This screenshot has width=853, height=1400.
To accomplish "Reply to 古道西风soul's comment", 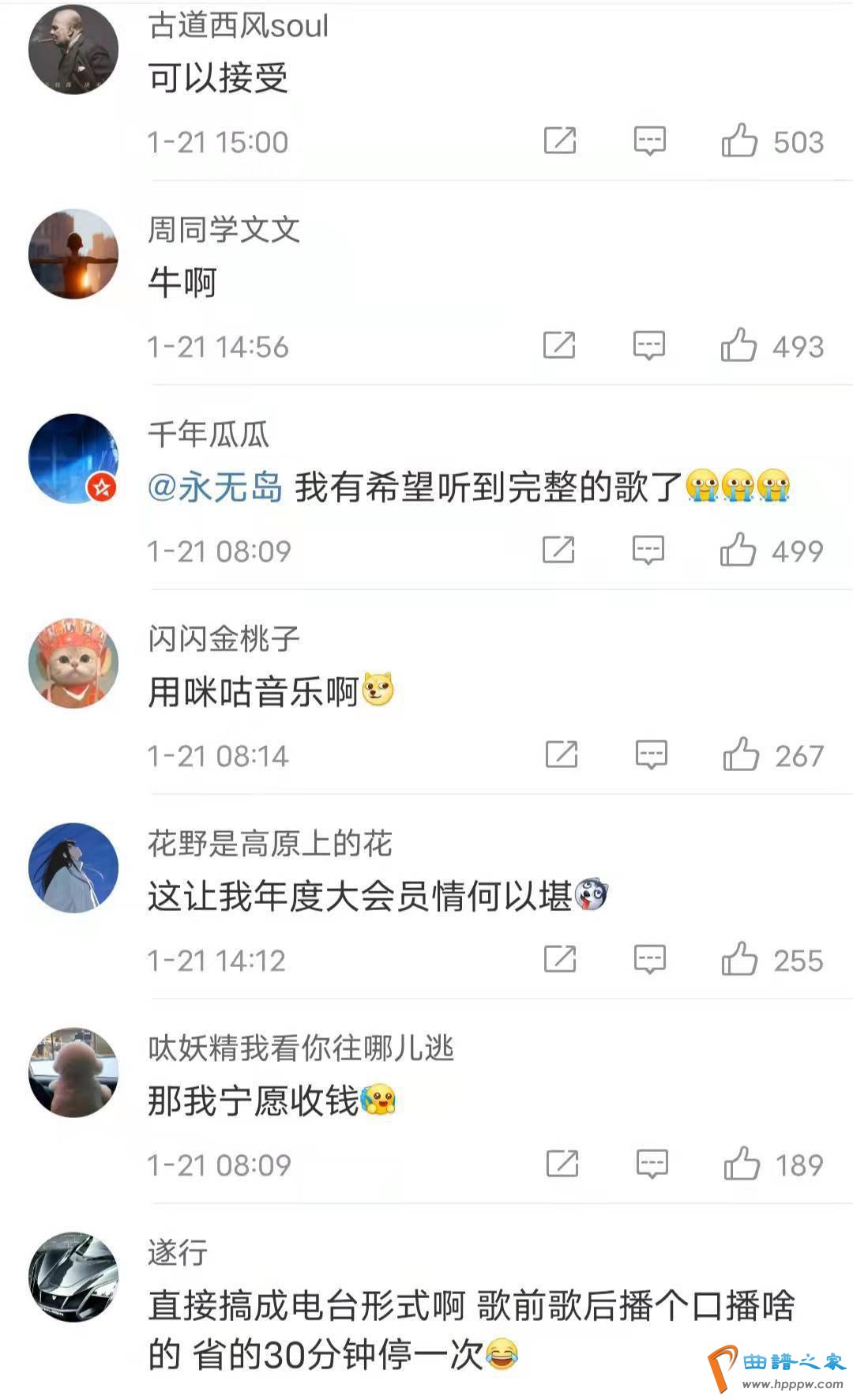I will [x=650, y=141].
